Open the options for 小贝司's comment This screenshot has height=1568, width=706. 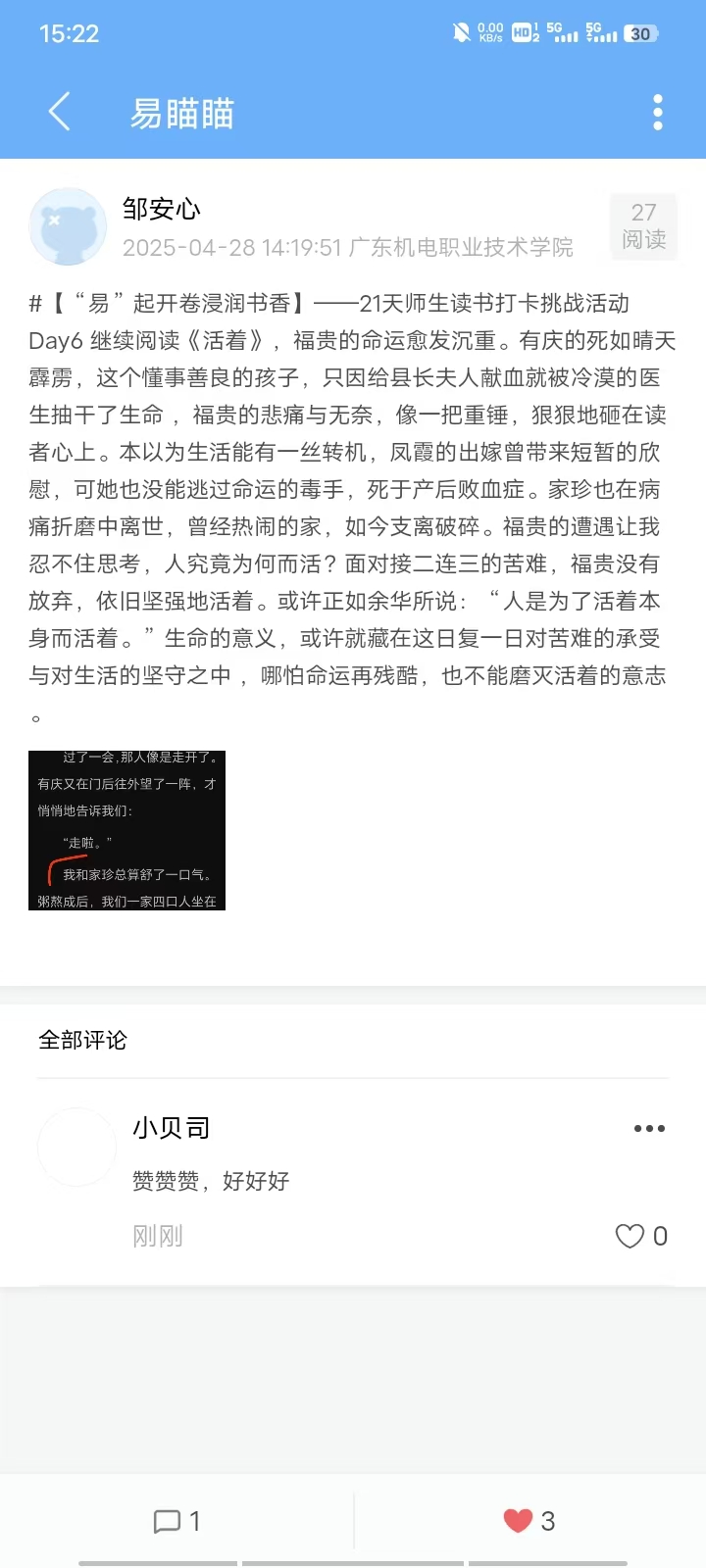[x=649, y=1129]
